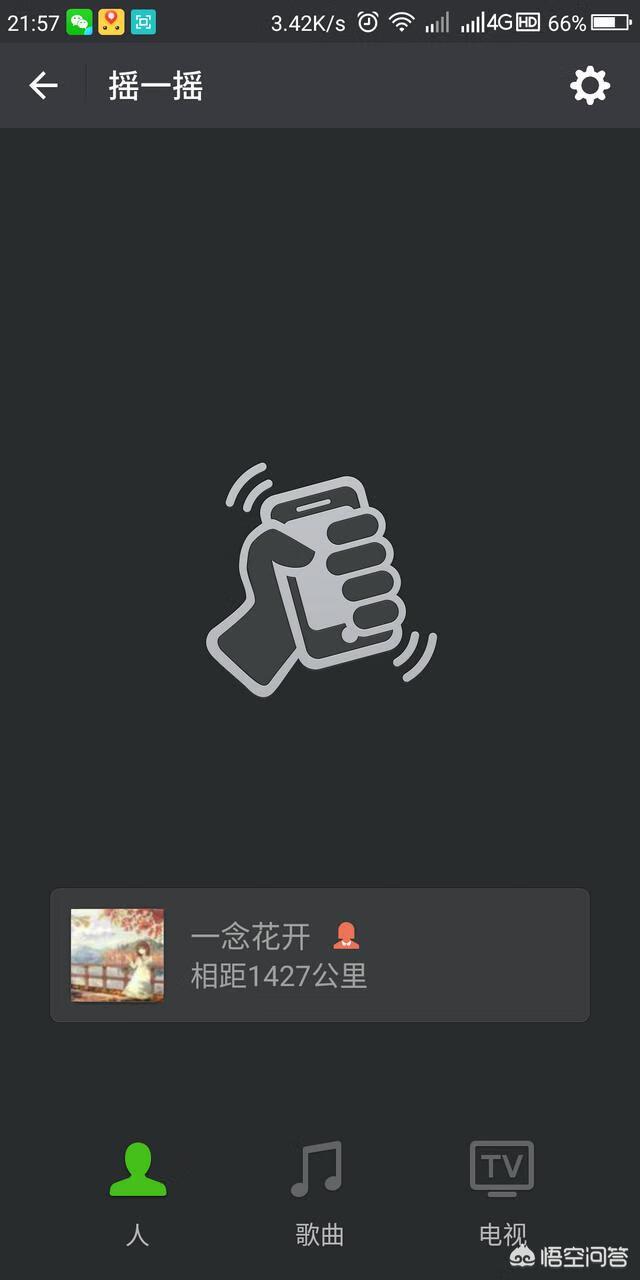Select the 人 (People) tab
The height and width of the screenshot is (1280, 640).
coord(138,1192)
